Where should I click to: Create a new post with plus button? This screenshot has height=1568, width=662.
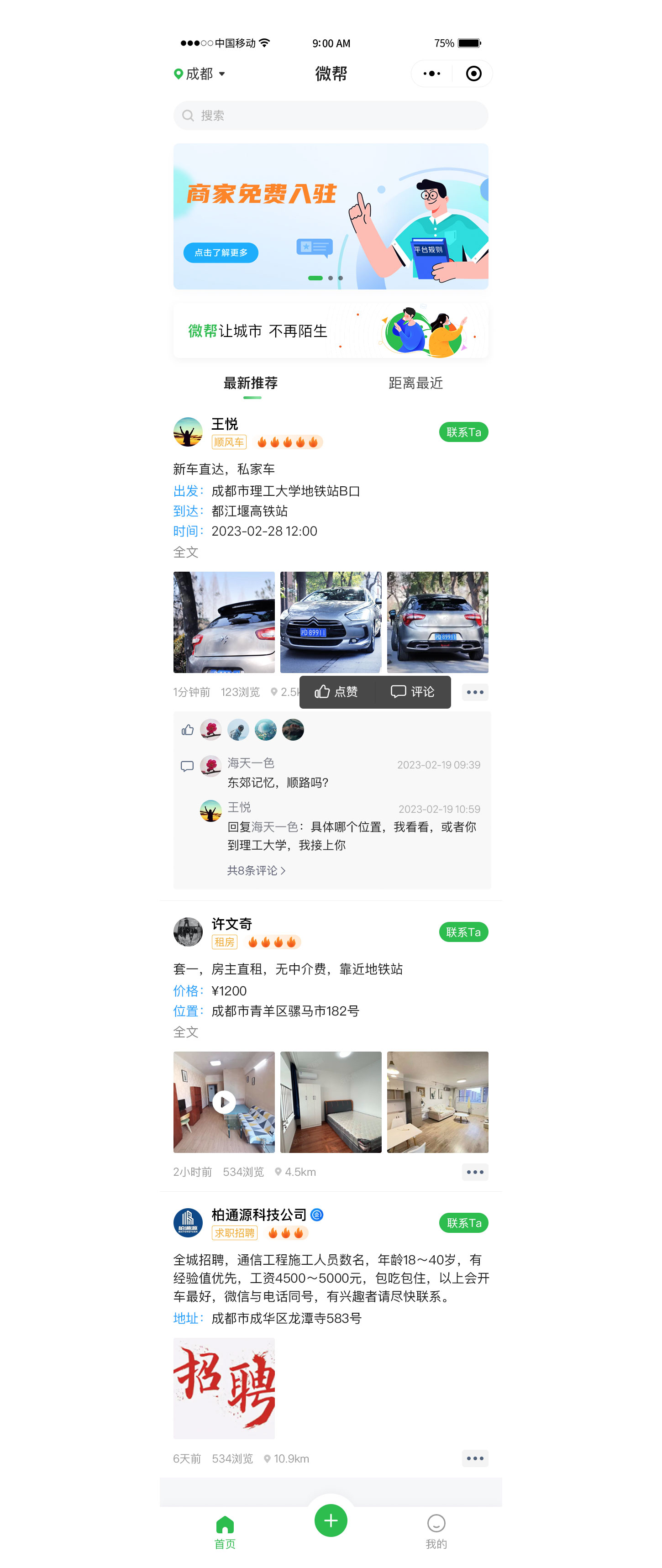[331, 1521]
